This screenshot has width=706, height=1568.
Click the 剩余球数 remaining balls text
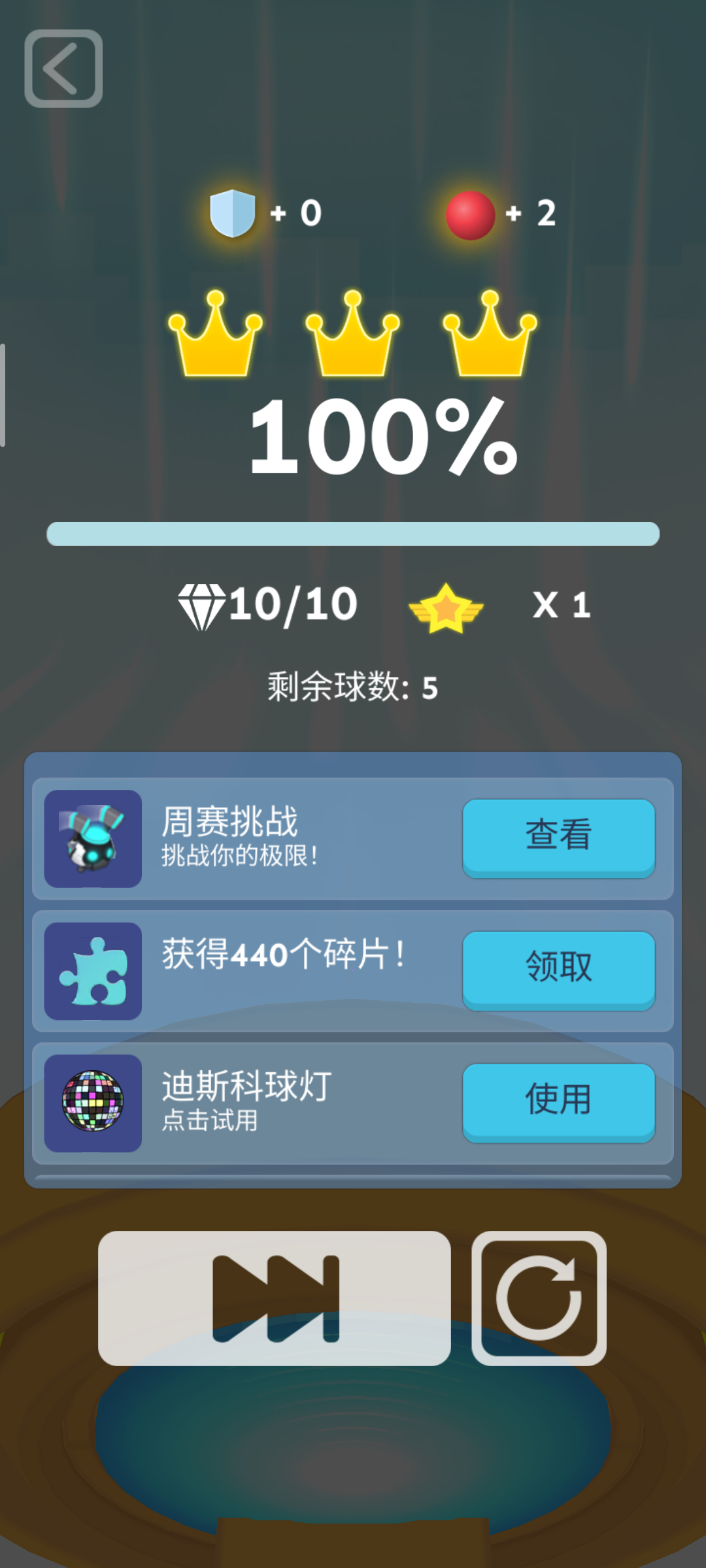pos(353,683)
